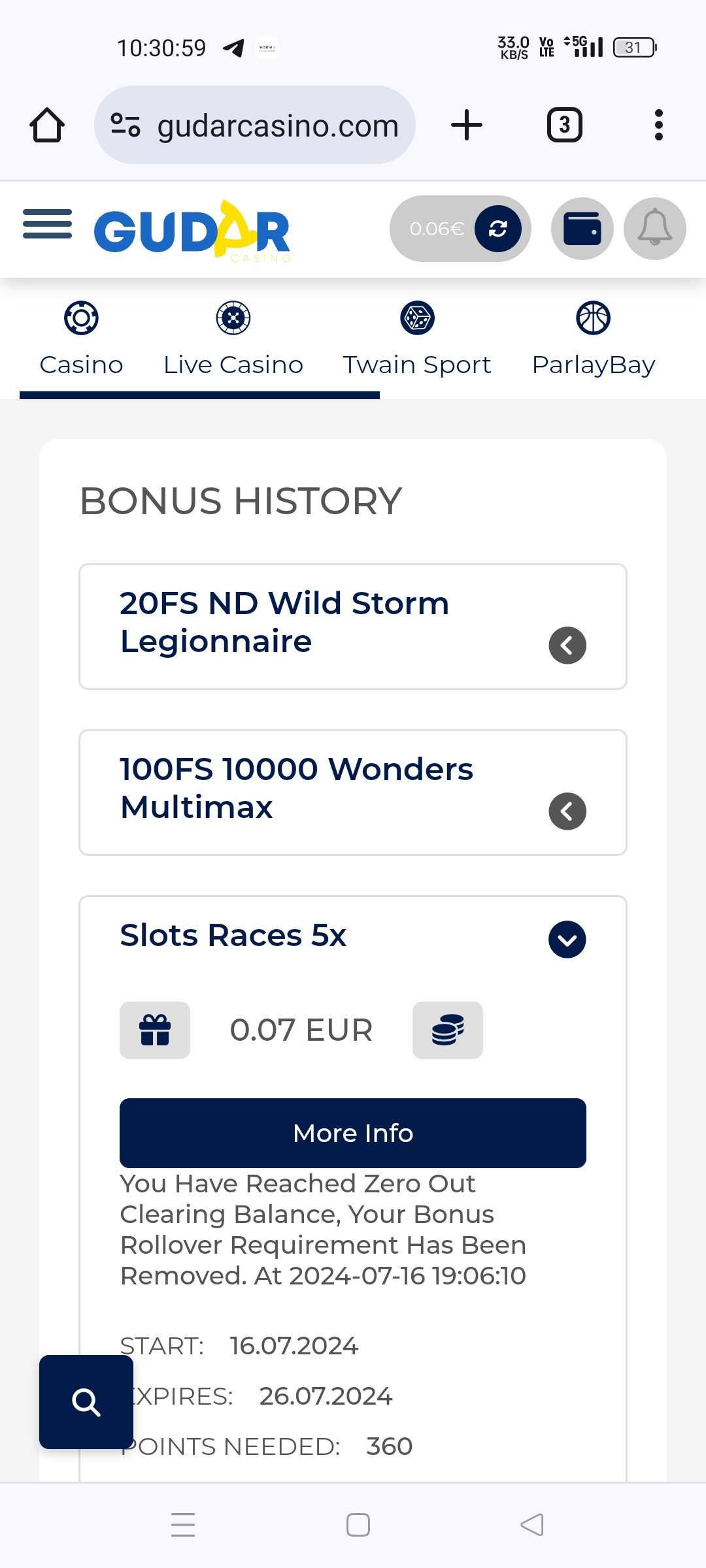This screenshot has height=1568, width=706.
Task: Switch to the Live Casino tab
Action: click(233, 340)
